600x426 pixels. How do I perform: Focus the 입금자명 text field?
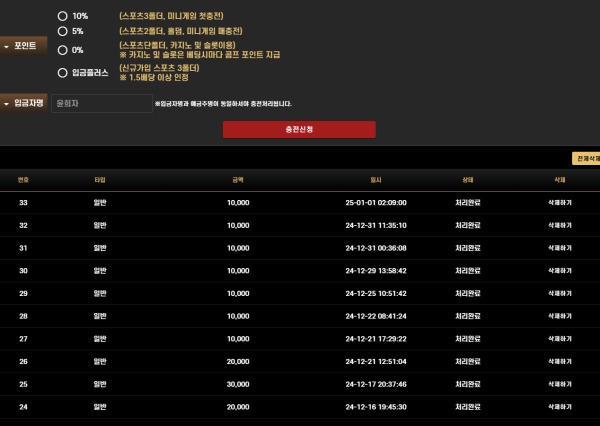click(101, 103)
